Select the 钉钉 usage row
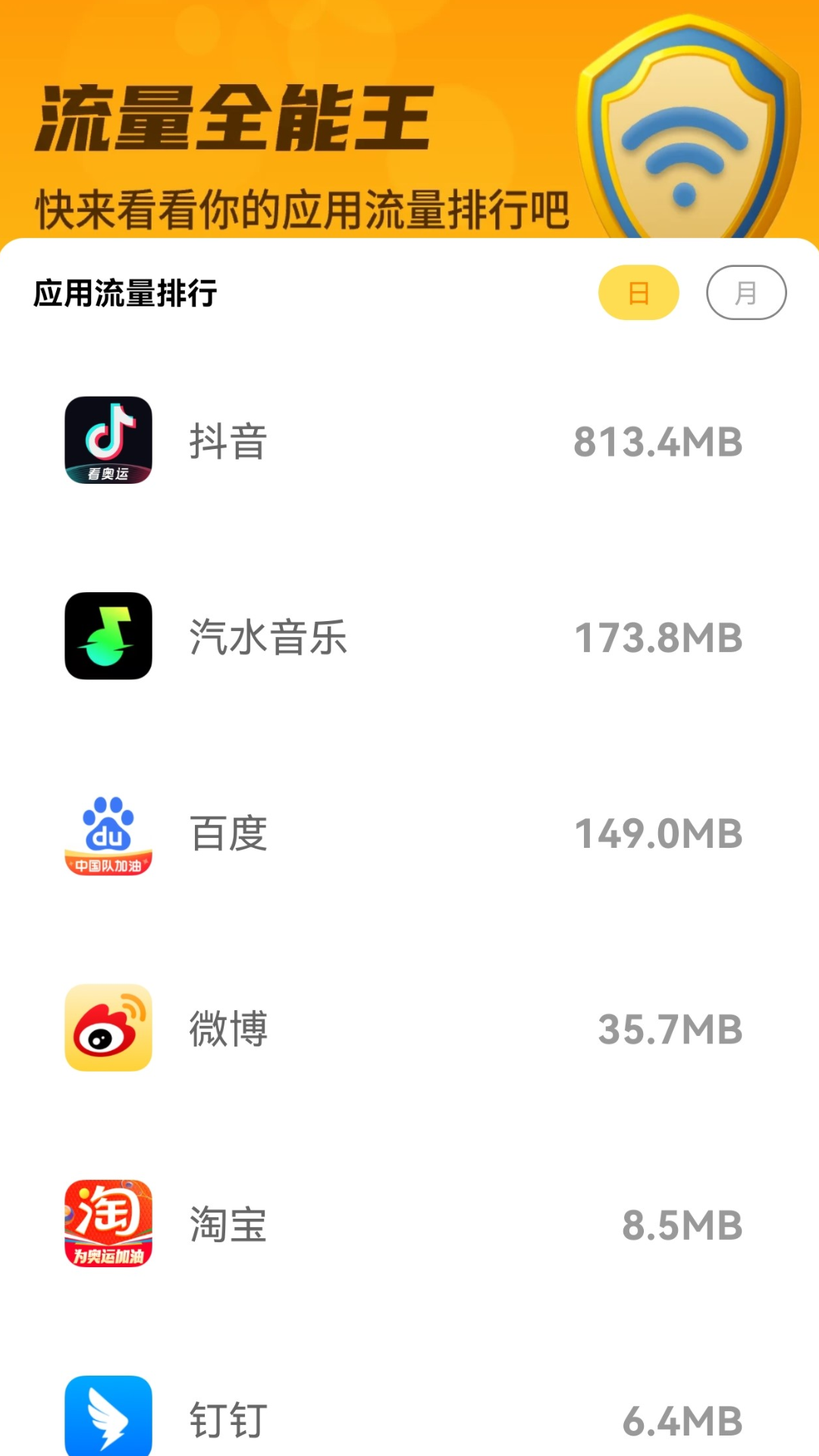This screenshot has width=819, height=1456. click(x=409, y=1418)
